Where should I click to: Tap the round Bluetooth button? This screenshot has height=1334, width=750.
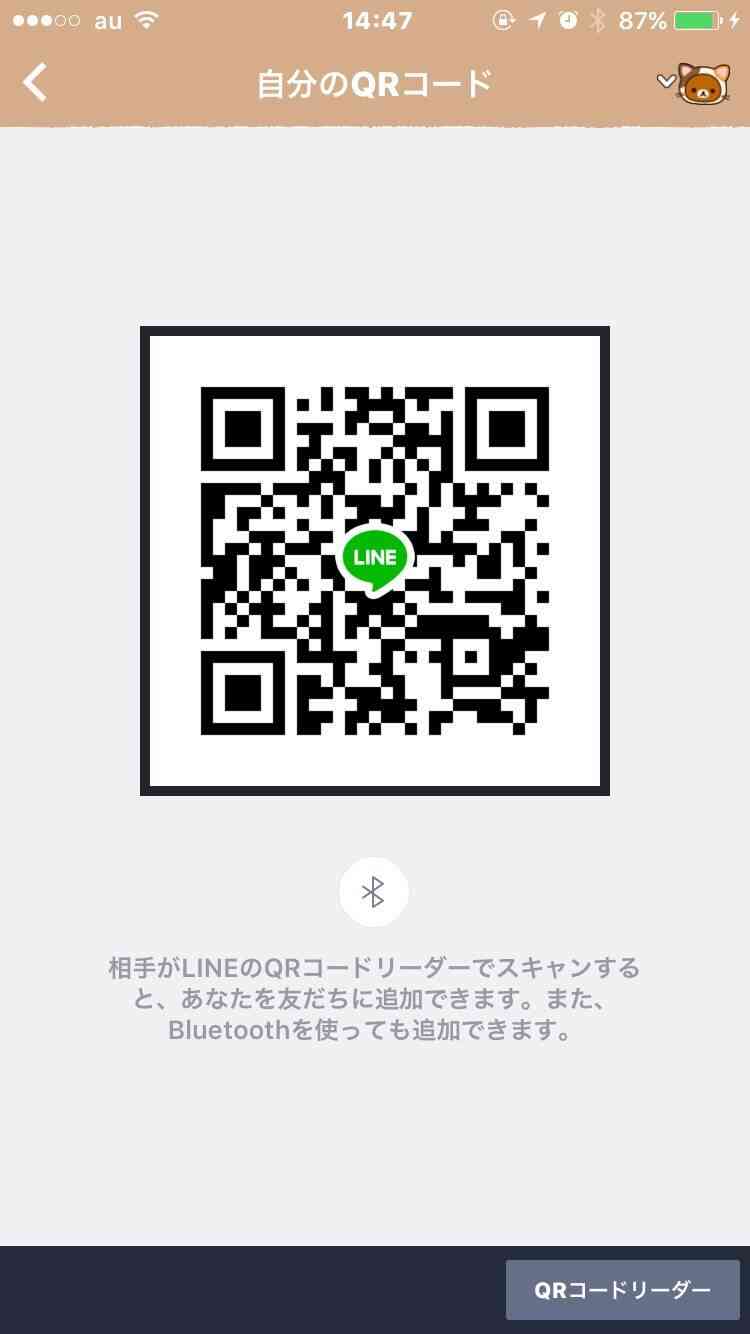(374, 892)
